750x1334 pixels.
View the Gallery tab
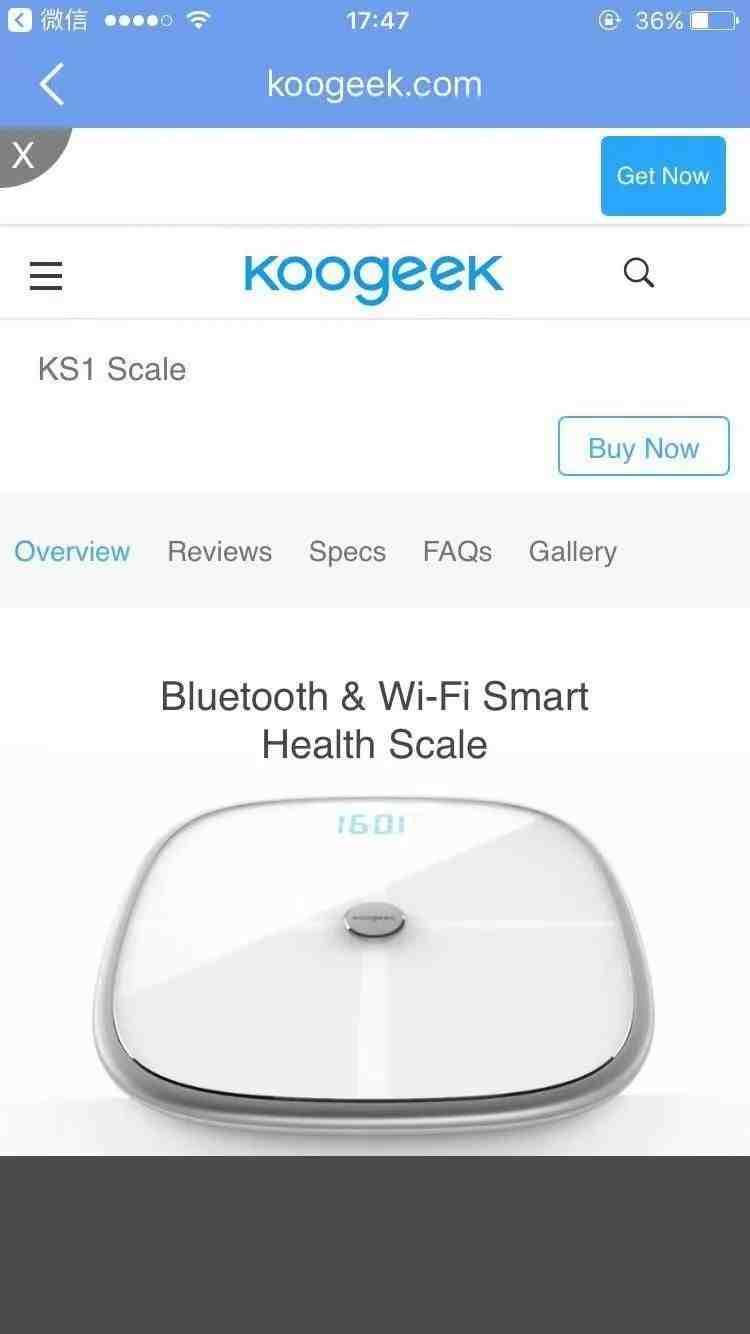pyautogui.click(x=572, y=551)
